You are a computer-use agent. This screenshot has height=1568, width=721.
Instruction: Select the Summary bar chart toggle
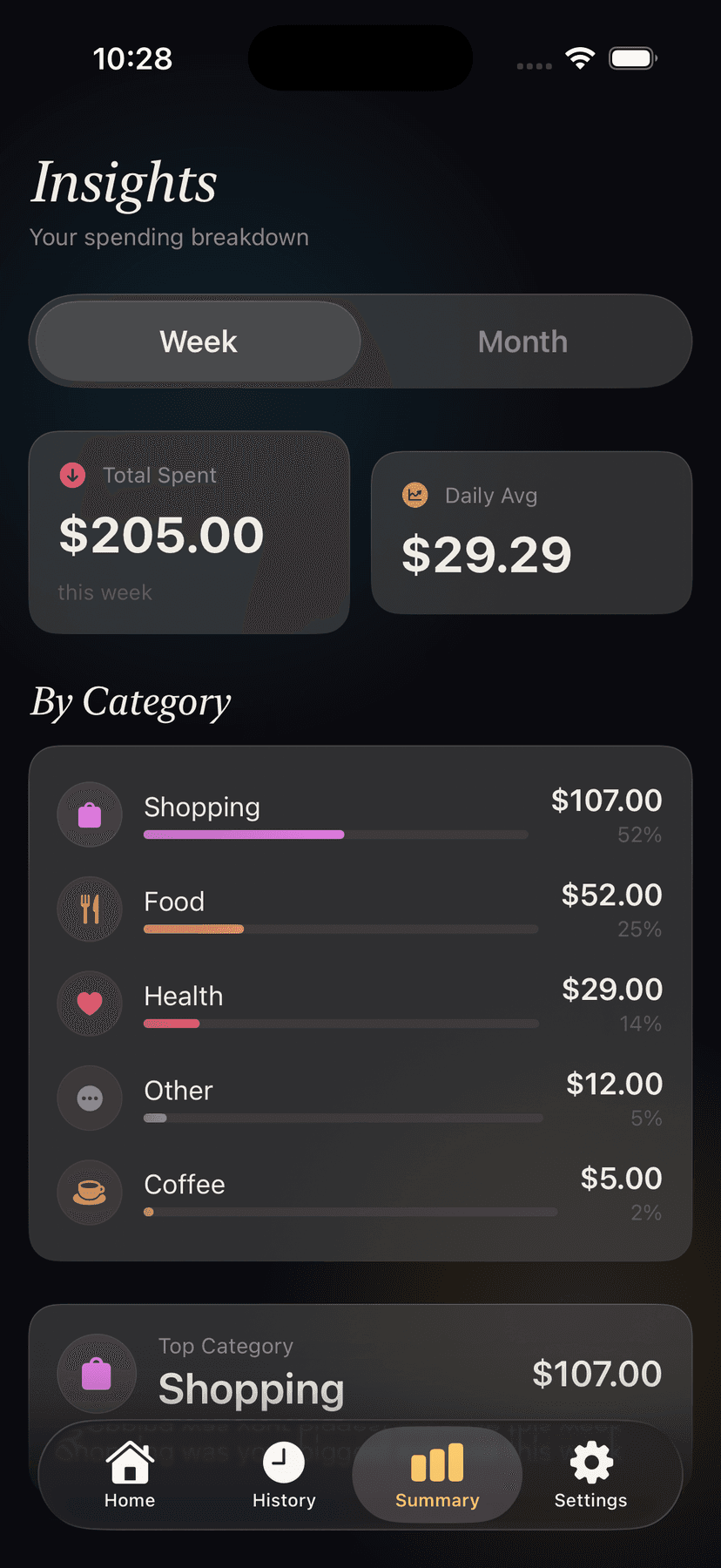click(x=437, y=1475)
